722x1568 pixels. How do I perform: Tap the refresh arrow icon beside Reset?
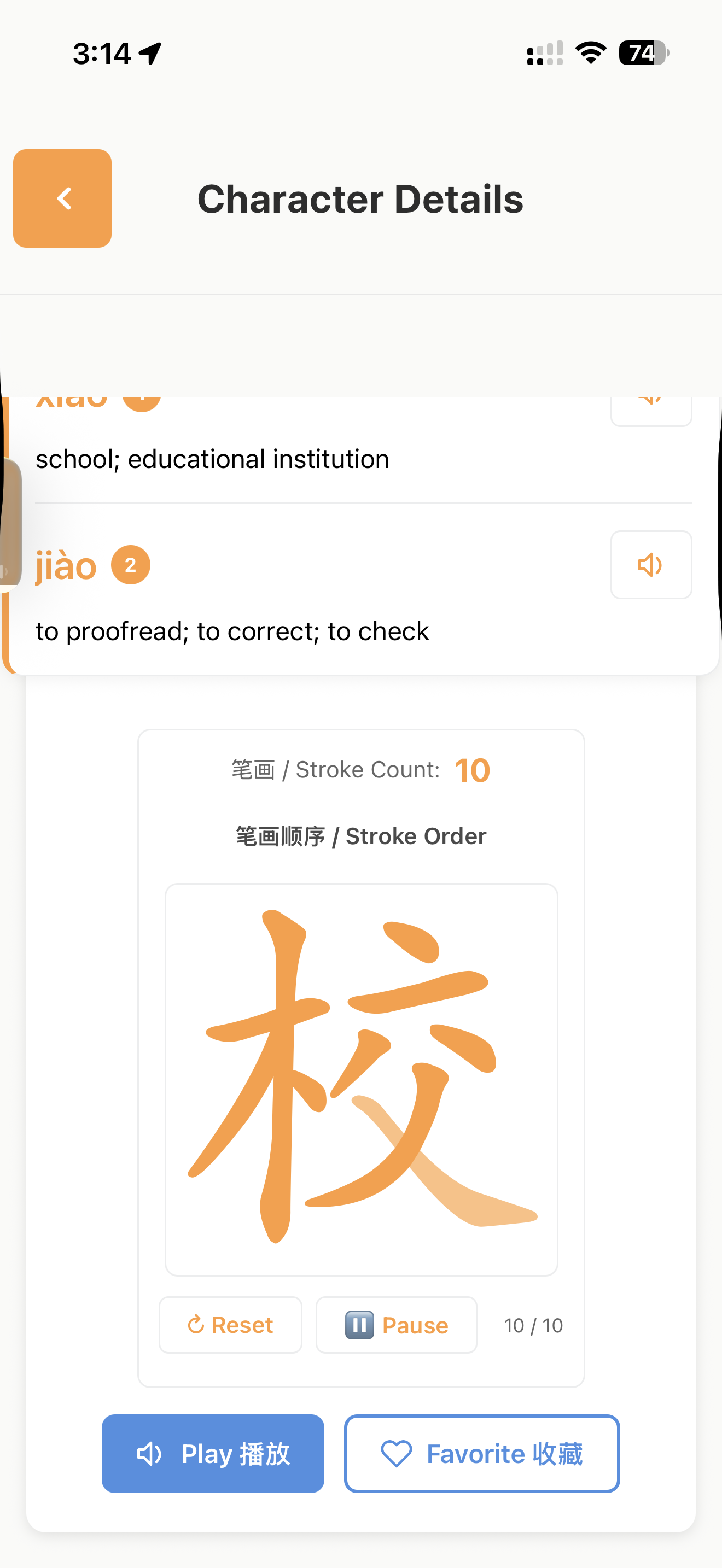[196, 1325]
